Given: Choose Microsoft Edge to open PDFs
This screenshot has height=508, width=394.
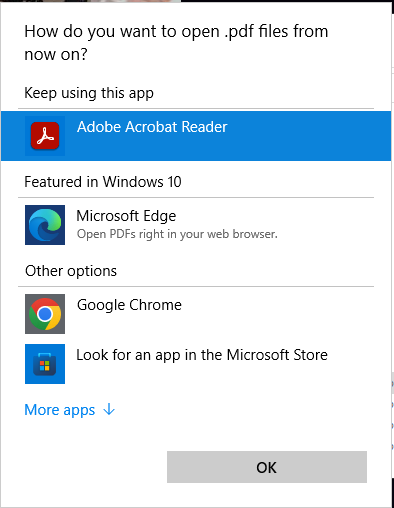Looking at the screenshot, I should (x=196, y=225).
